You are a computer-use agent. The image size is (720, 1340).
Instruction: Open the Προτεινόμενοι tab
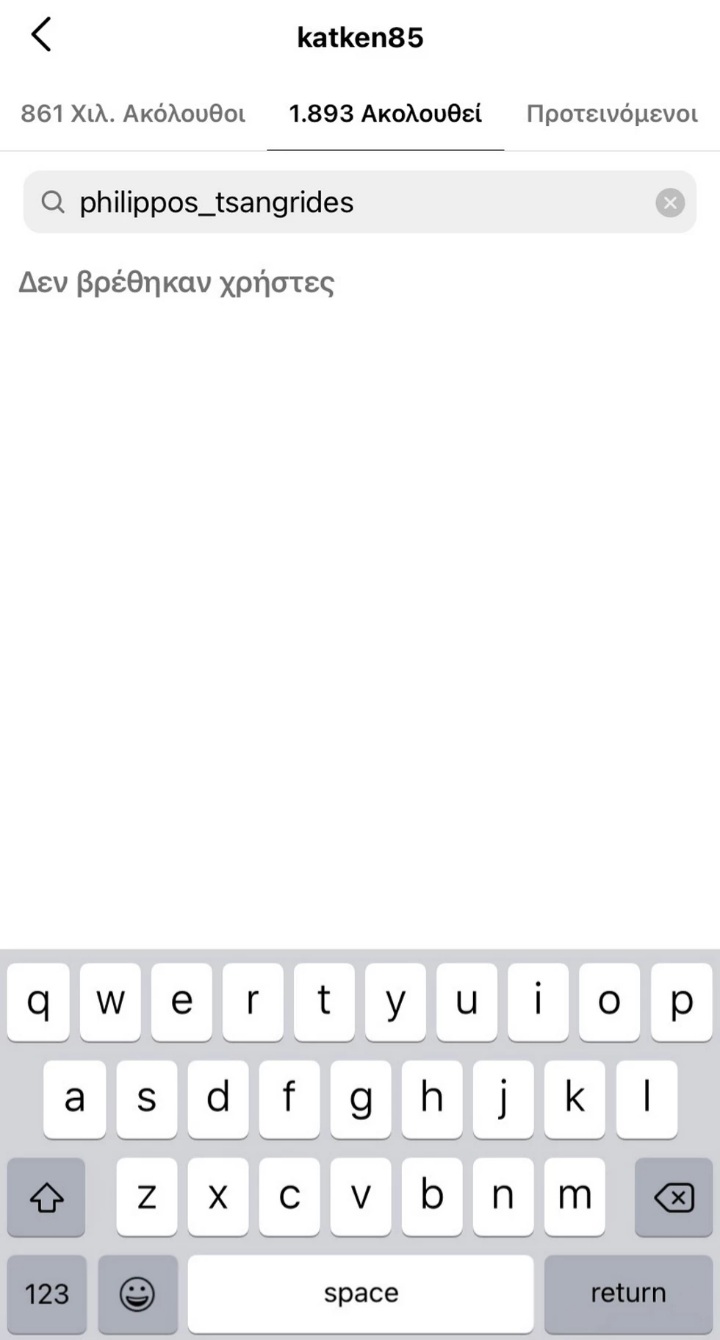pos(612,113)
